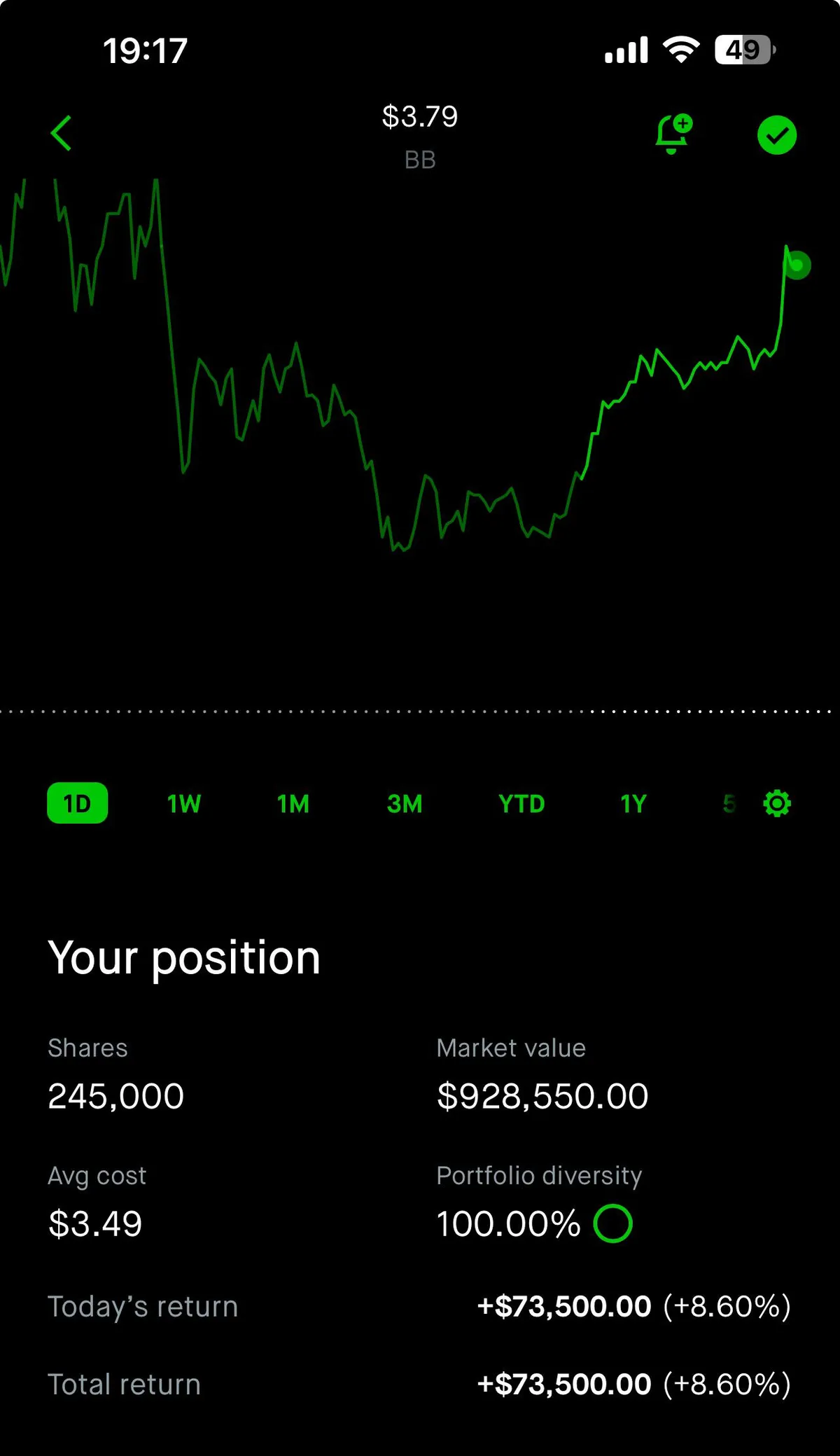Open the 1M price chart
Image resolution: width=840 pixels, height=1456 pixels.
point(292,804)
